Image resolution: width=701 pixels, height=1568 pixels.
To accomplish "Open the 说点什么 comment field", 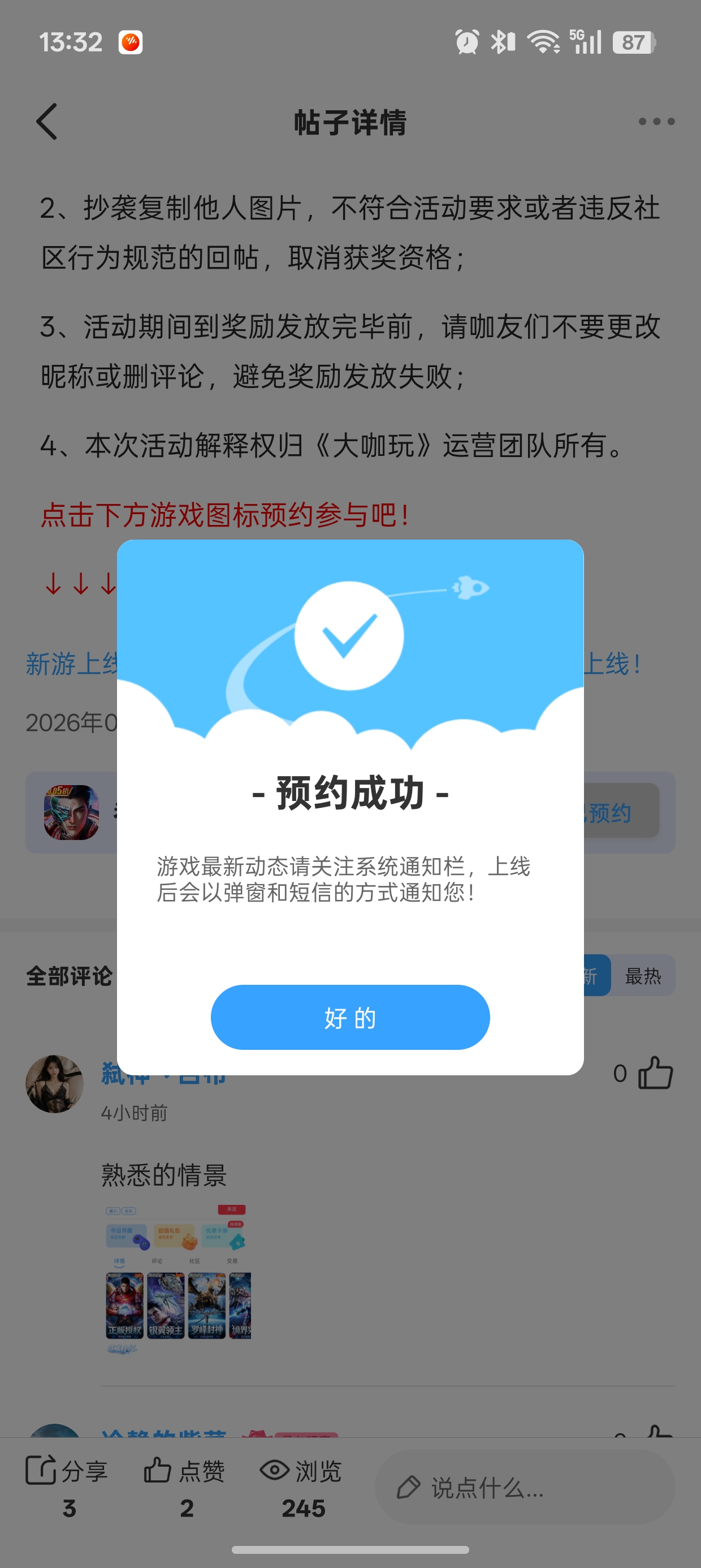I will 525,1487.
